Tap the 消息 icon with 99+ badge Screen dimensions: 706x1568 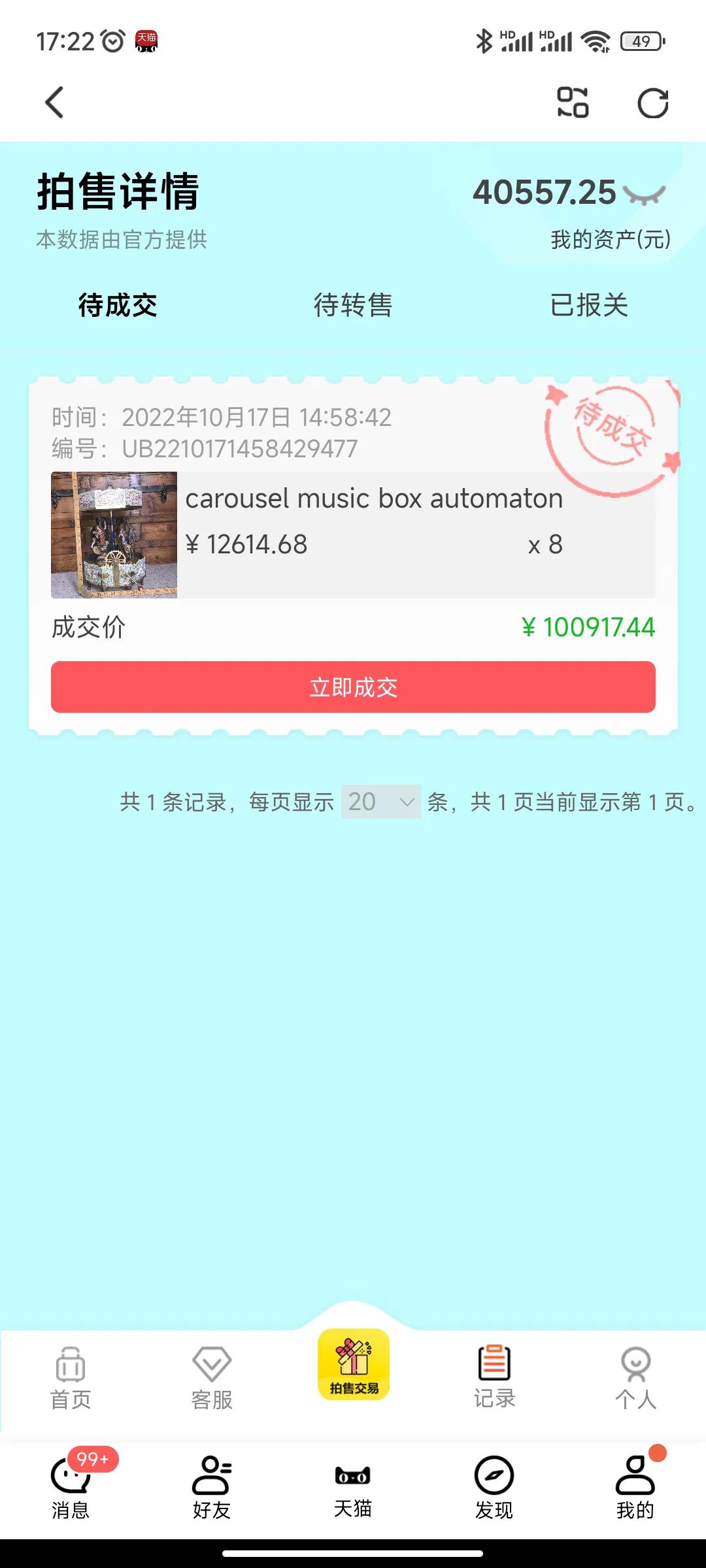point(71,1486)
